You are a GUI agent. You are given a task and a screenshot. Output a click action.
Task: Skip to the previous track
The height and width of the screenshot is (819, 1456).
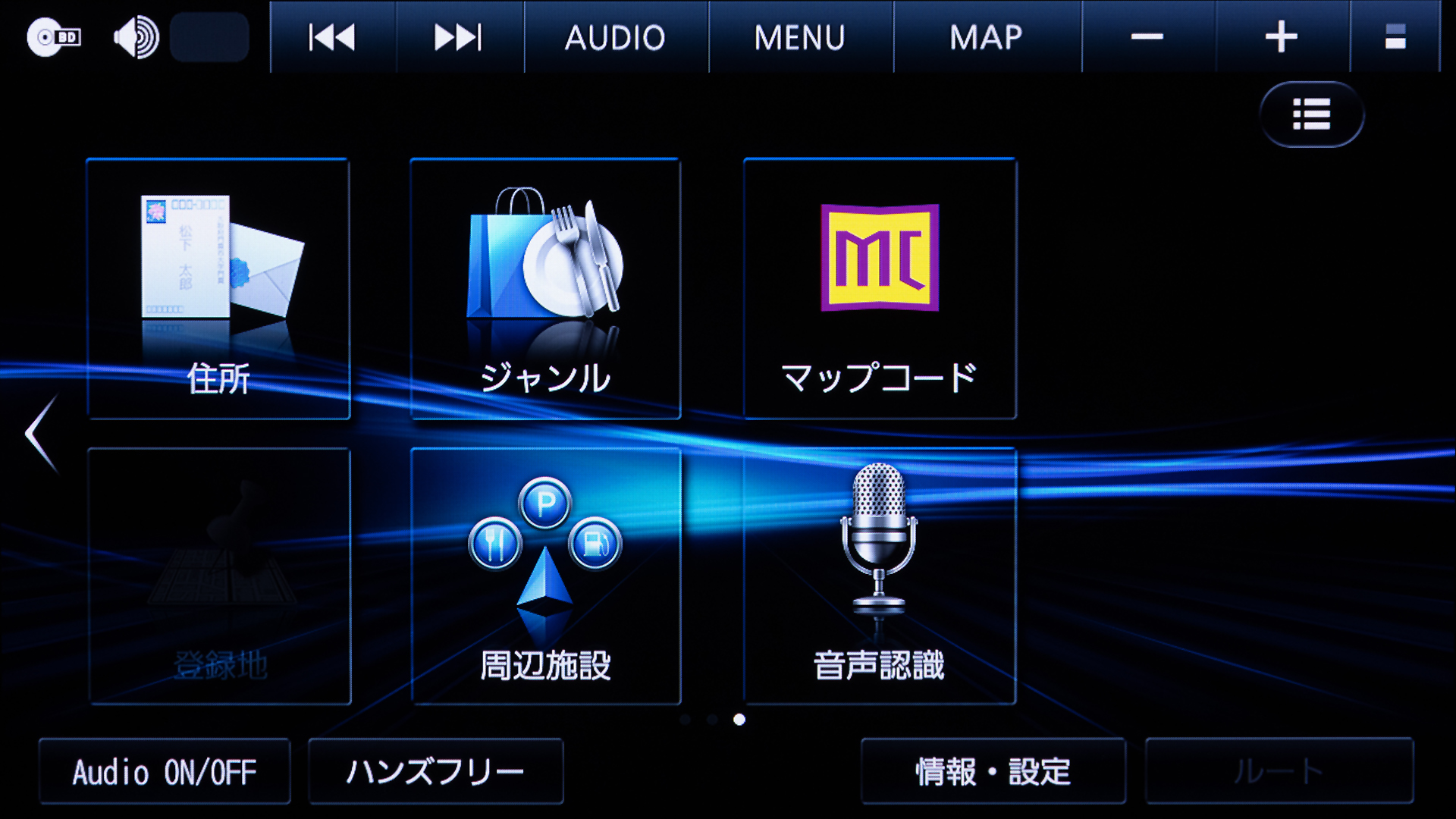(x=332, y=37)
